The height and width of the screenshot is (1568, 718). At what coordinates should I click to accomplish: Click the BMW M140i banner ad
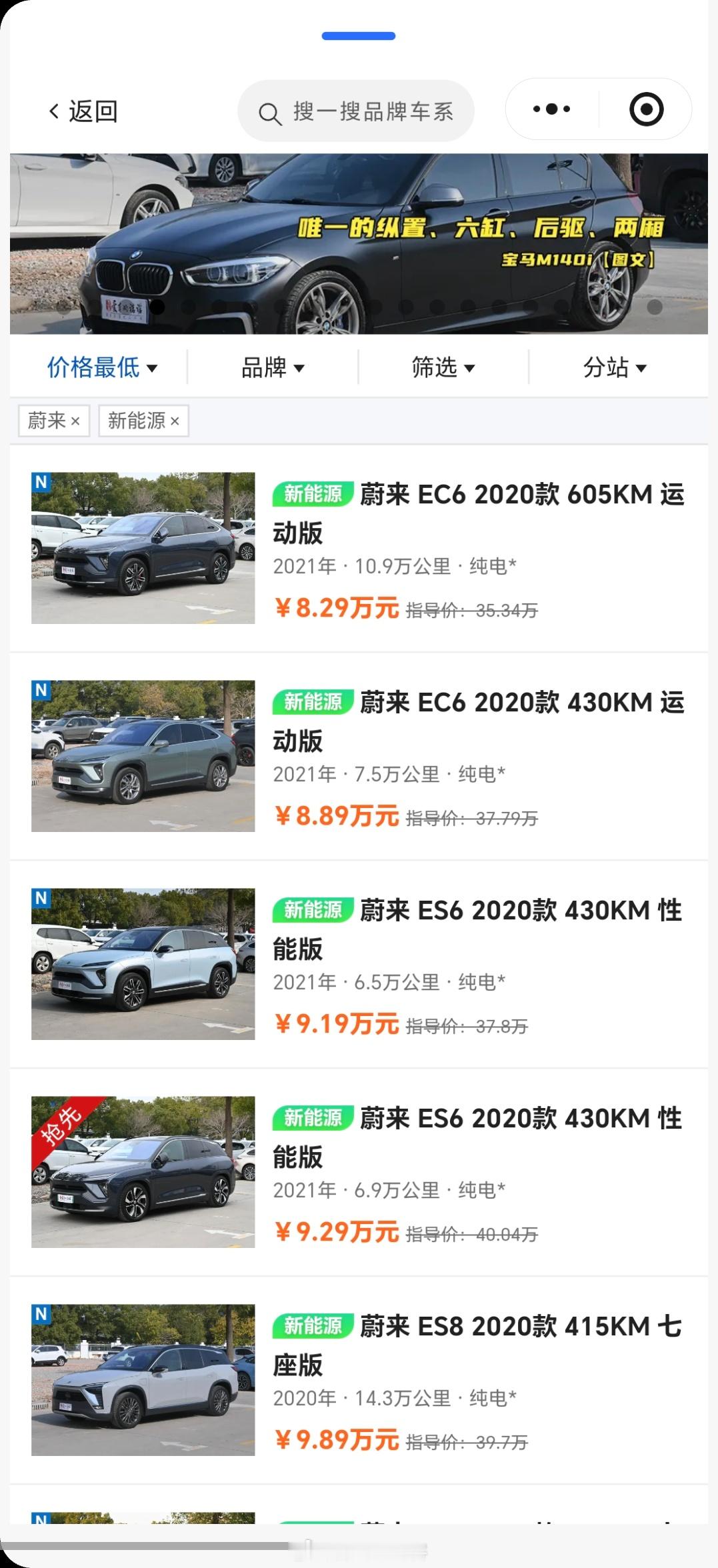[x=359, y=240]
